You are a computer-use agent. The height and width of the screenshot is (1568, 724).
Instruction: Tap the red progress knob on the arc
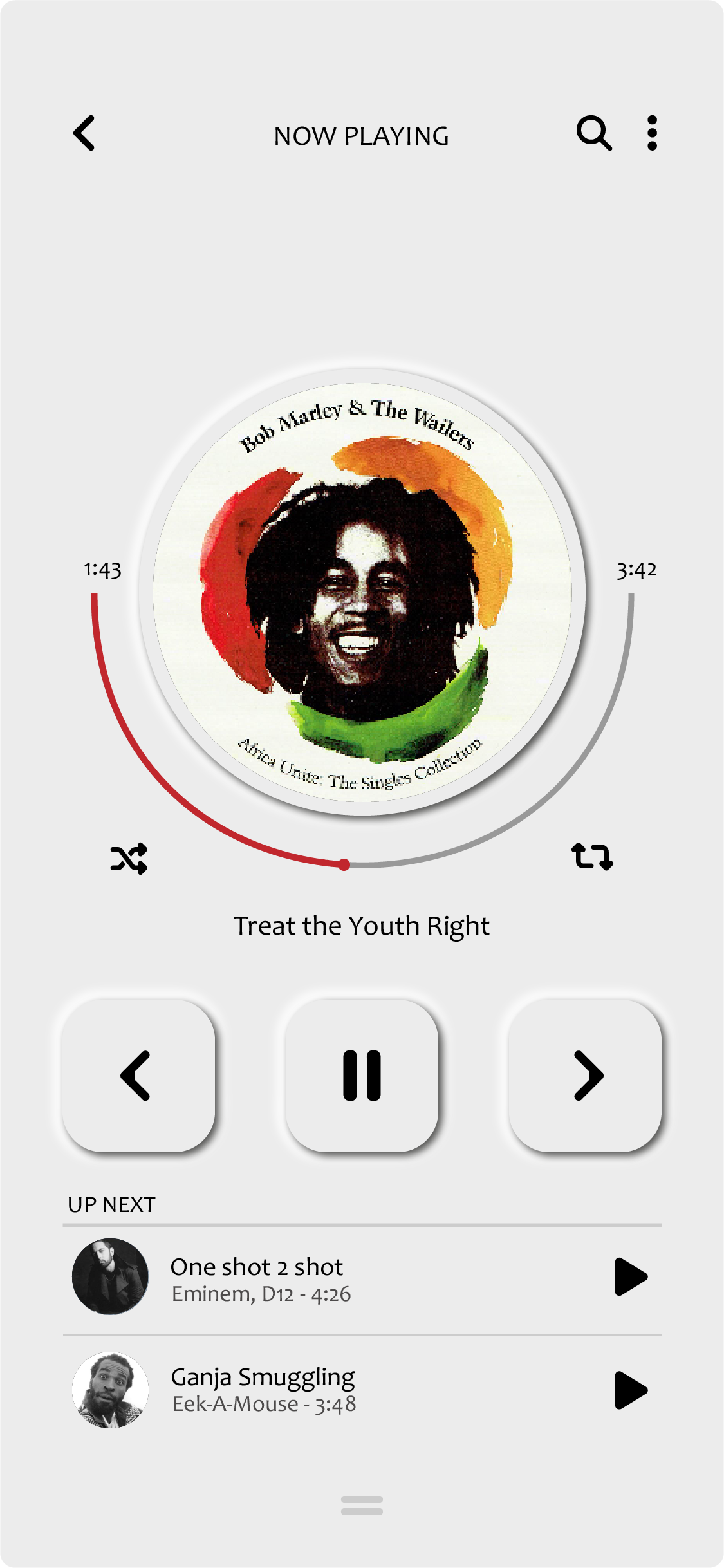[344, 864]
